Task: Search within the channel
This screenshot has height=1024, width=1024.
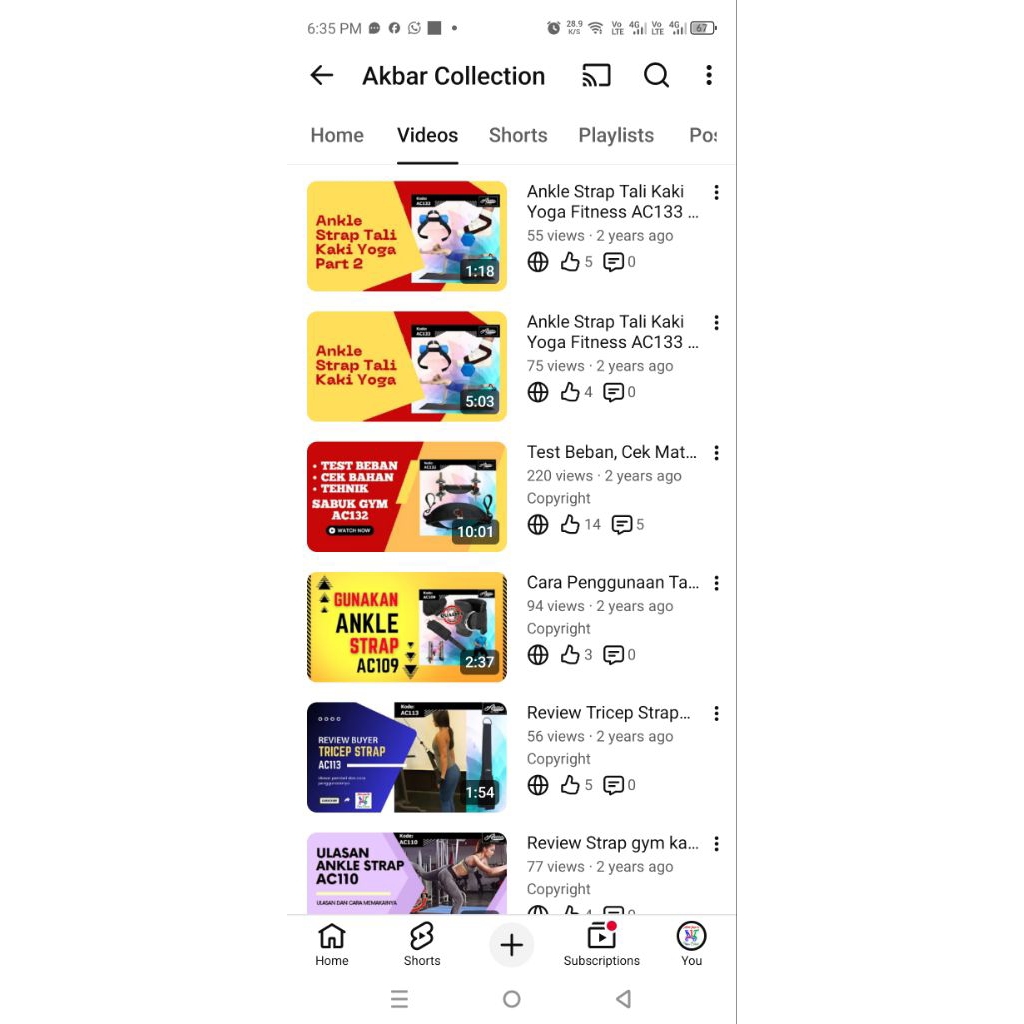Action: (x=656, y=75)
